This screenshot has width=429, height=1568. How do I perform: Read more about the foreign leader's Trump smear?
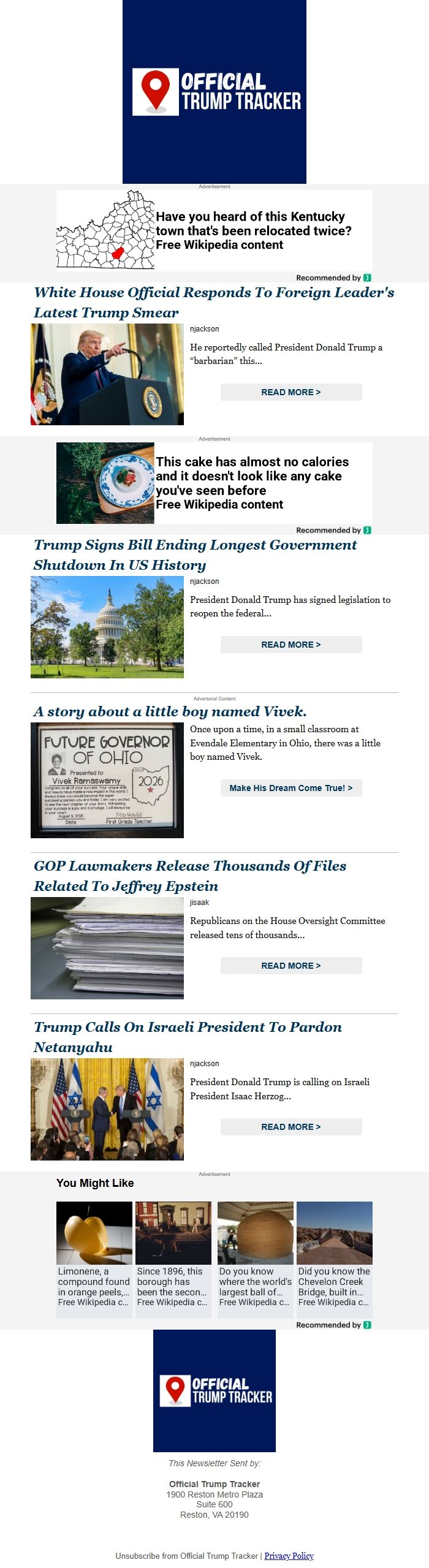pos(291,392)
